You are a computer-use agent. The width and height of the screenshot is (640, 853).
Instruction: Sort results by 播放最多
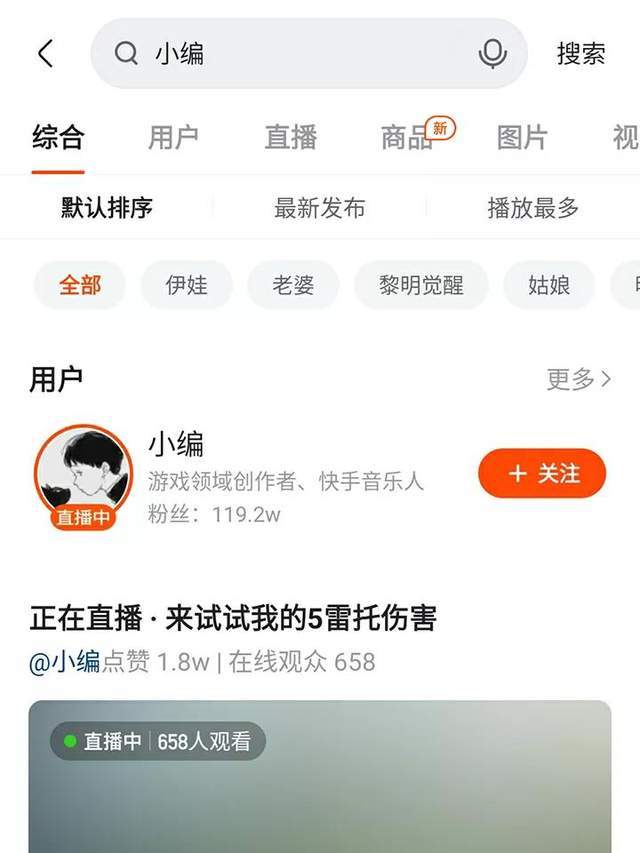(533, 208)
